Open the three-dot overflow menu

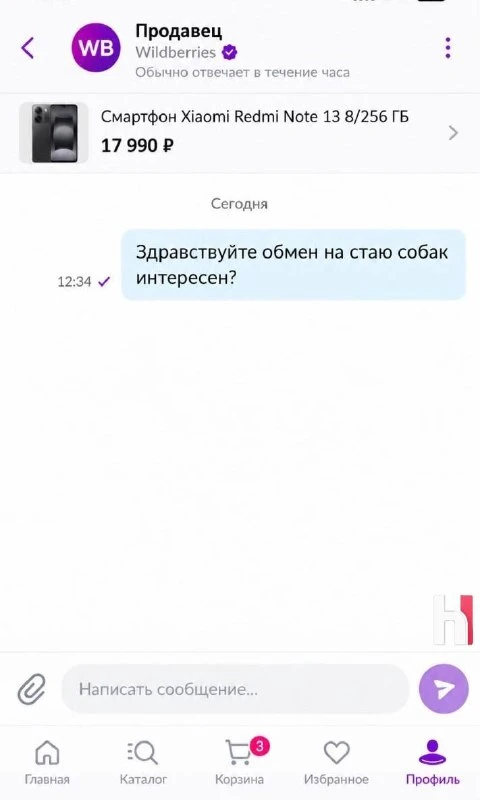[447, 48]
